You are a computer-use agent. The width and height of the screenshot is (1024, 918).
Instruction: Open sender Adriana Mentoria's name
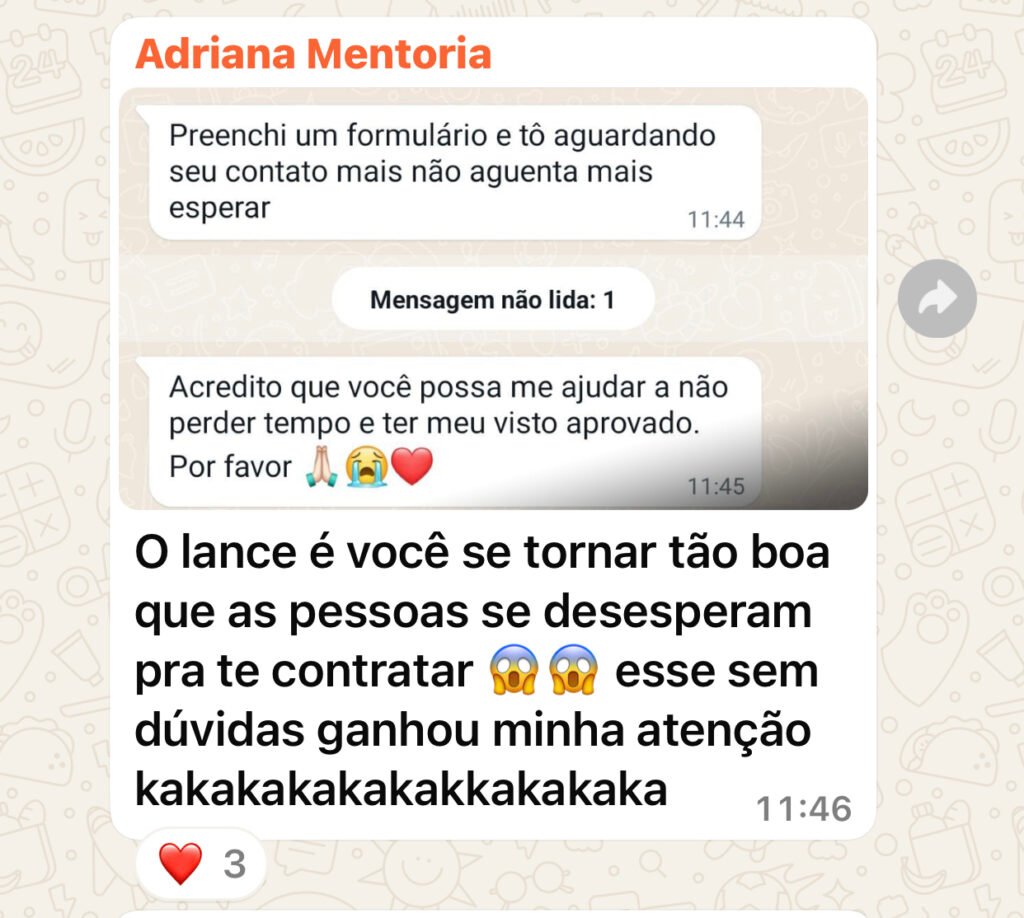tap(313, 53)
